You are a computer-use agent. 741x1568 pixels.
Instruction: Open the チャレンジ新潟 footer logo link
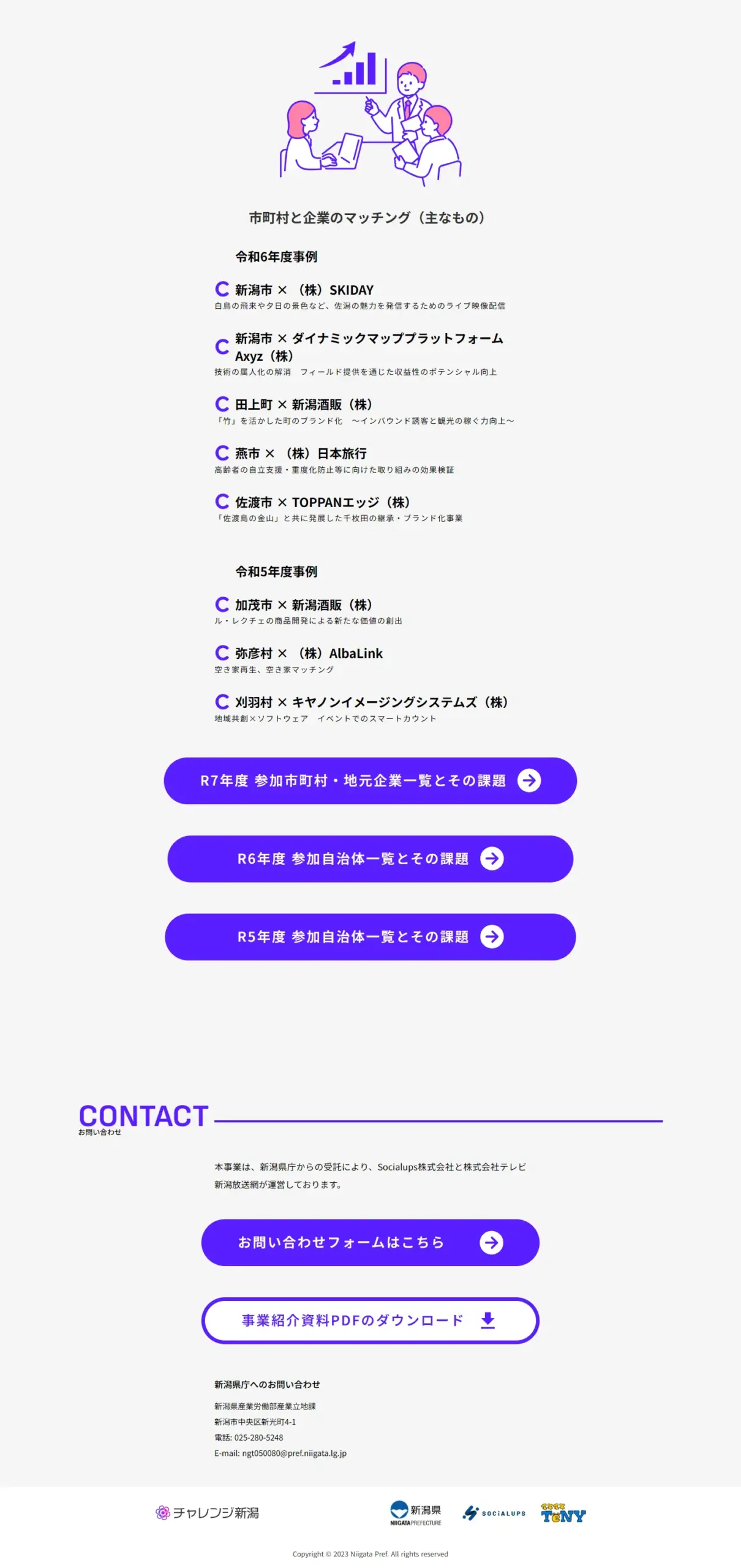click(x=207, y=1512)
